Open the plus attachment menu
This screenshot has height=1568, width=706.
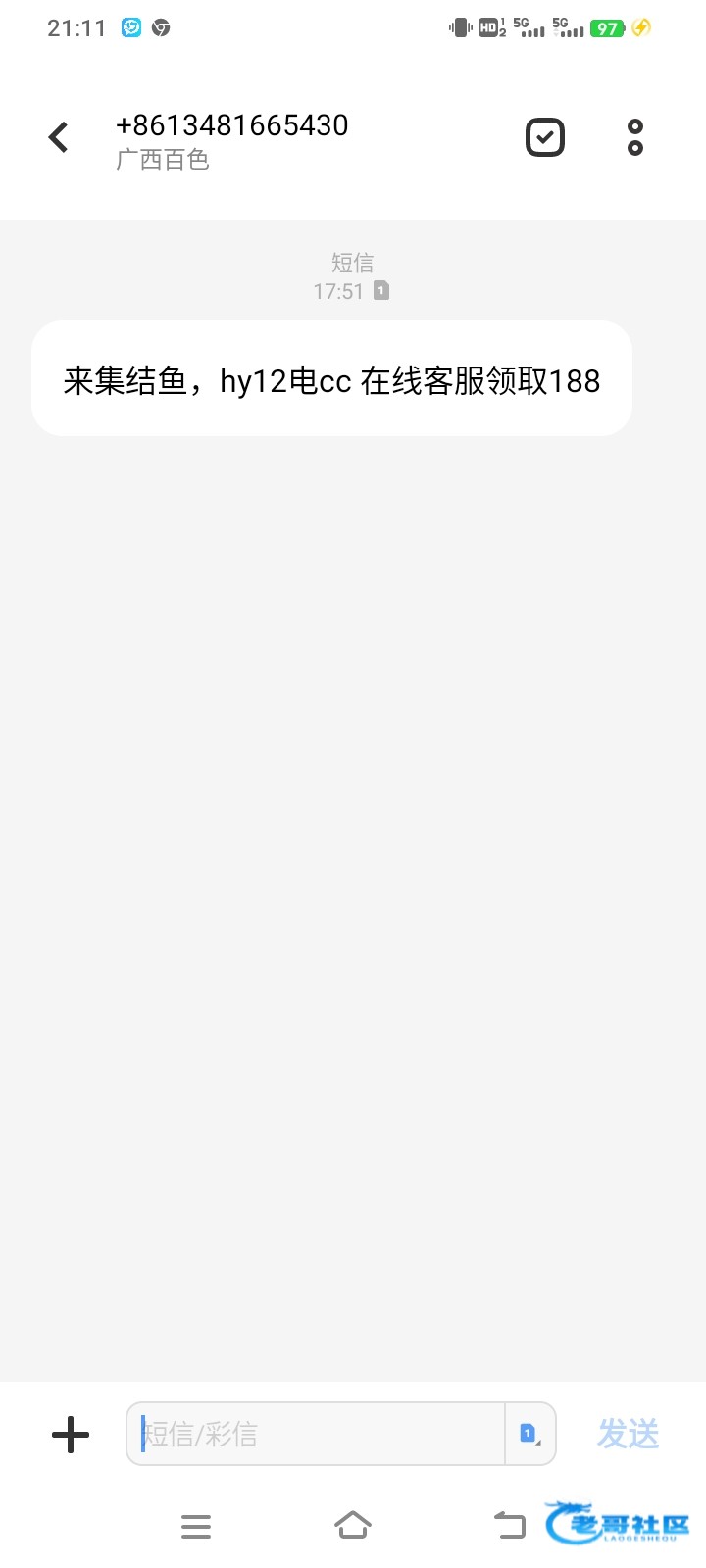click(x=71, y=1435)
